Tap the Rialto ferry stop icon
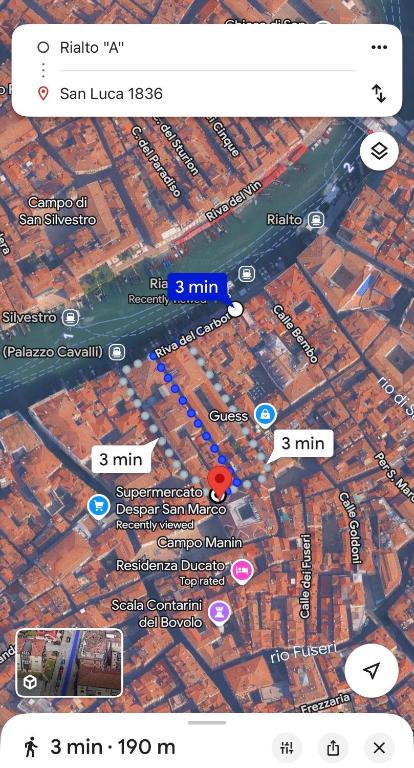The width and height of the screenshot is (414, 768). (x=317, y=220)
